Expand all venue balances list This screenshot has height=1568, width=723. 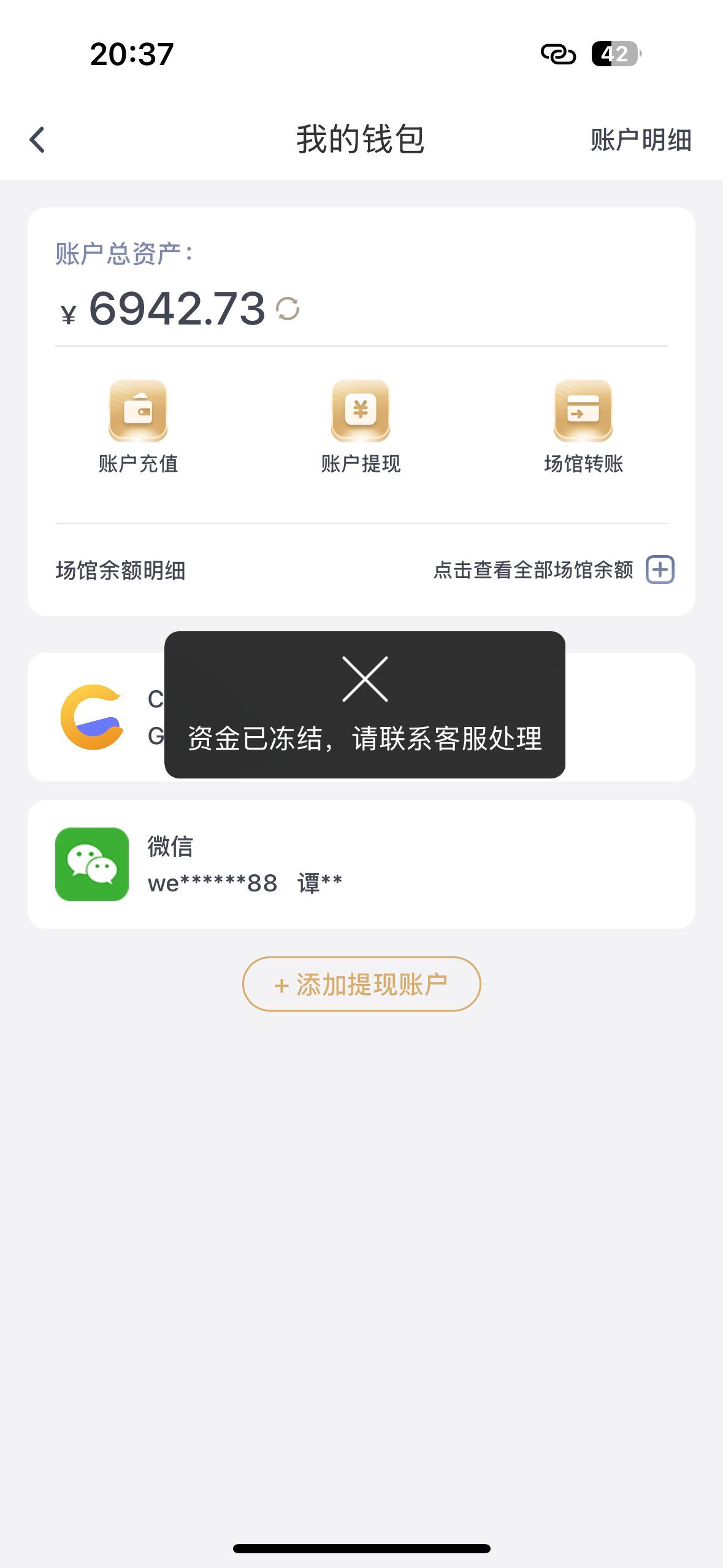coord(534,570)
